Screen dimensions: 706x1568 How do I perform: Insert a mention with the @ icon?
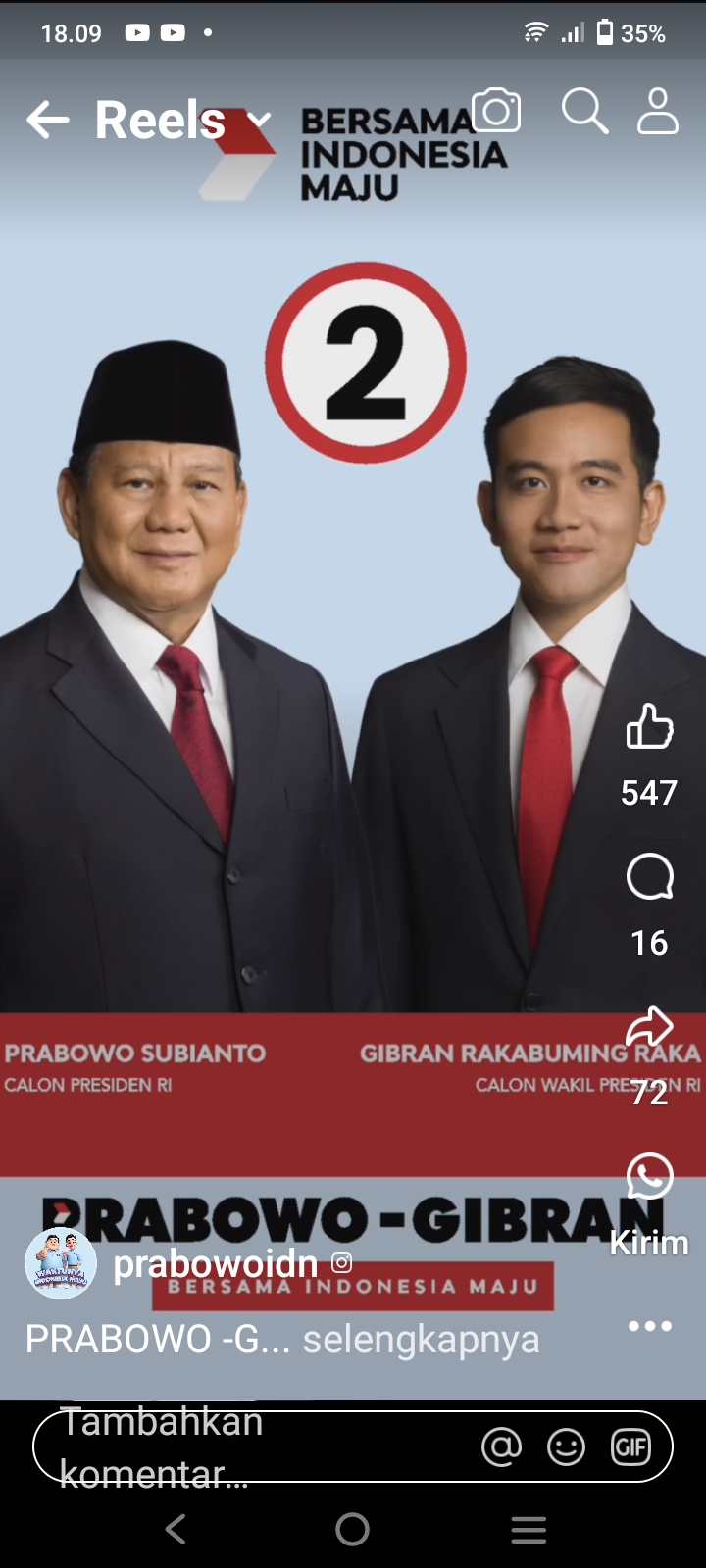coord(501,1446)
